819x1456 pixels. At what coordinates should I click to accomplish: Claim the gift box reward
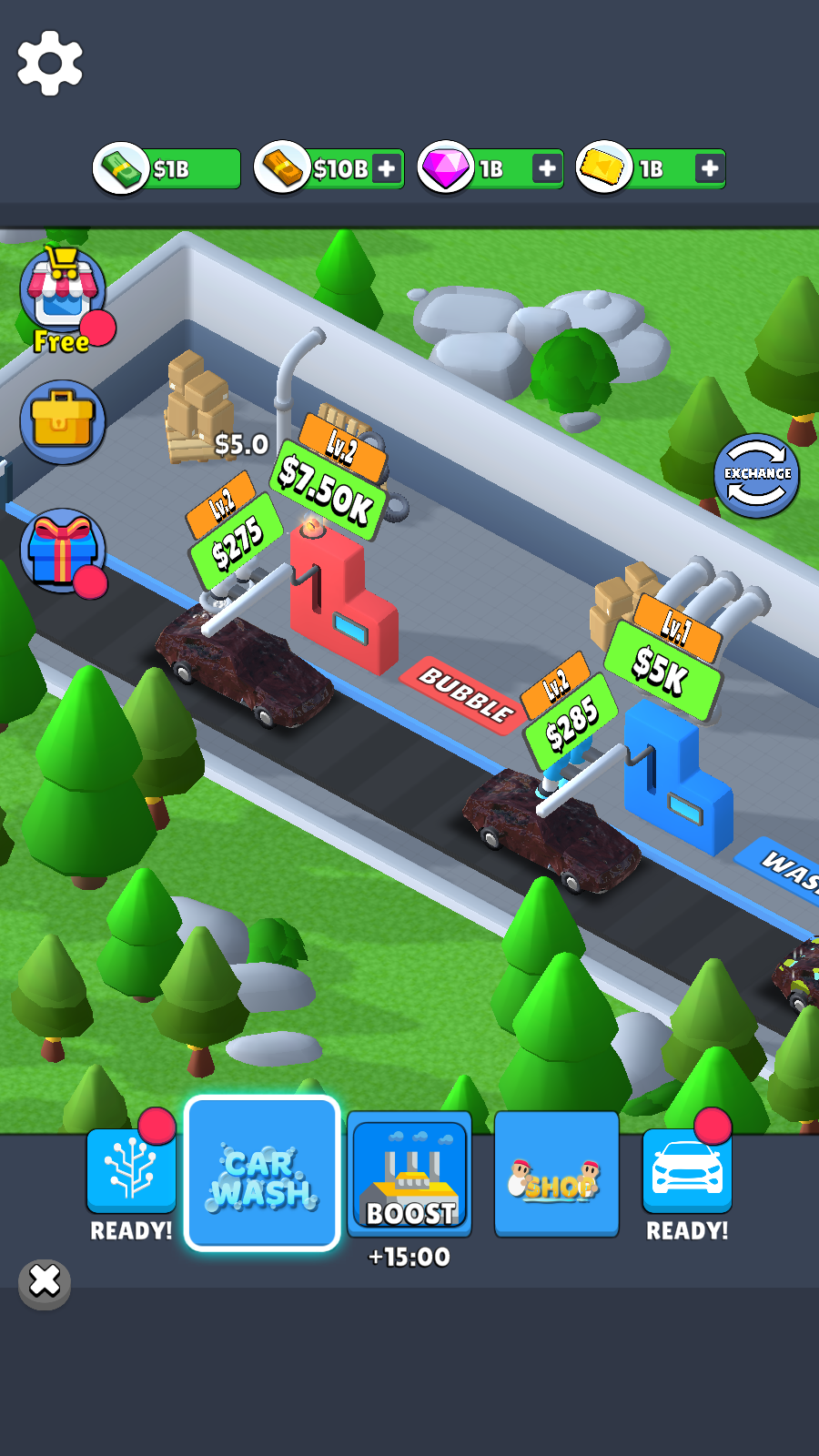(63, 550)
